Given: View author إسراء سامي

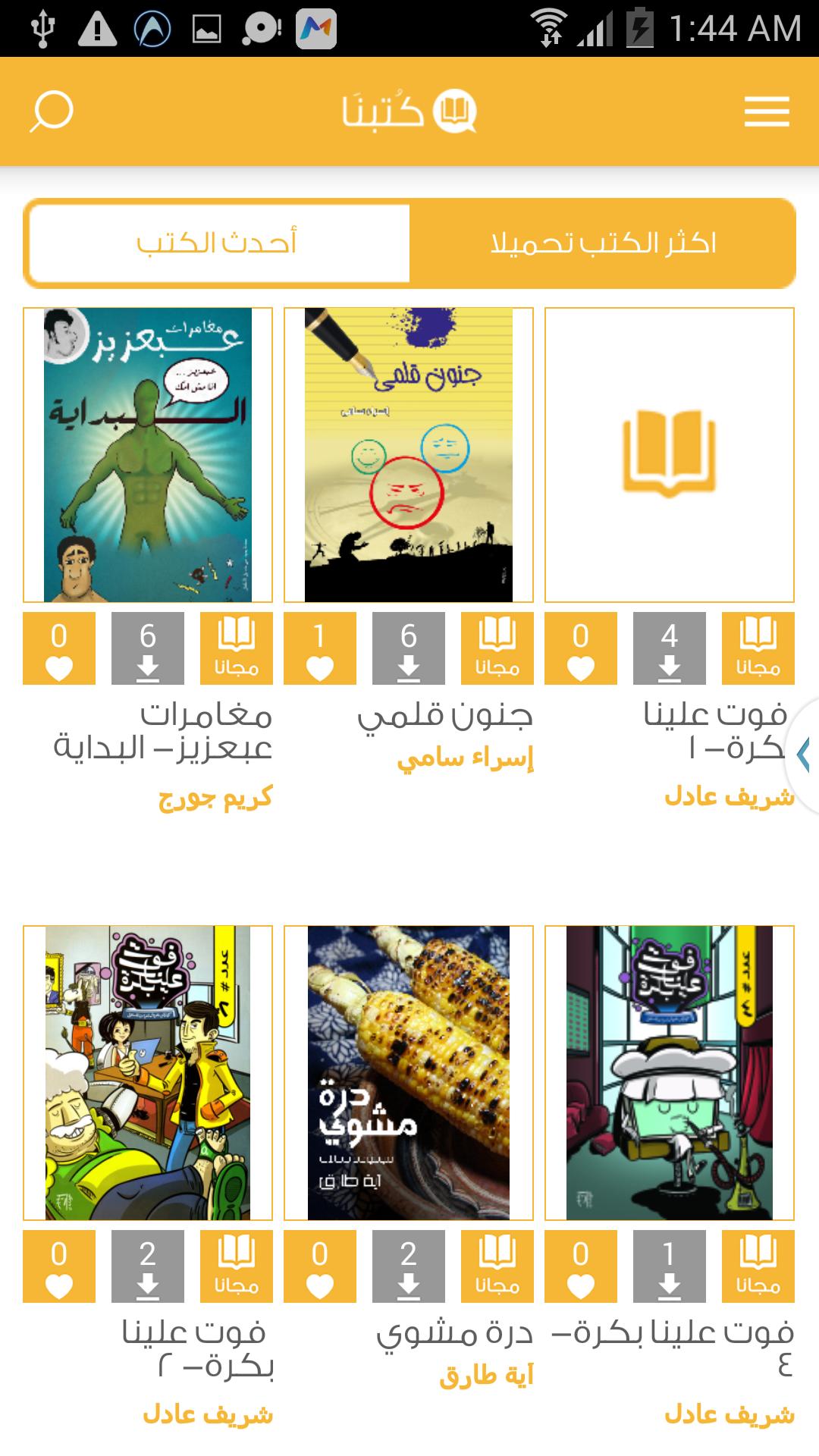Looking at the screenshot, I should [465, 758].
